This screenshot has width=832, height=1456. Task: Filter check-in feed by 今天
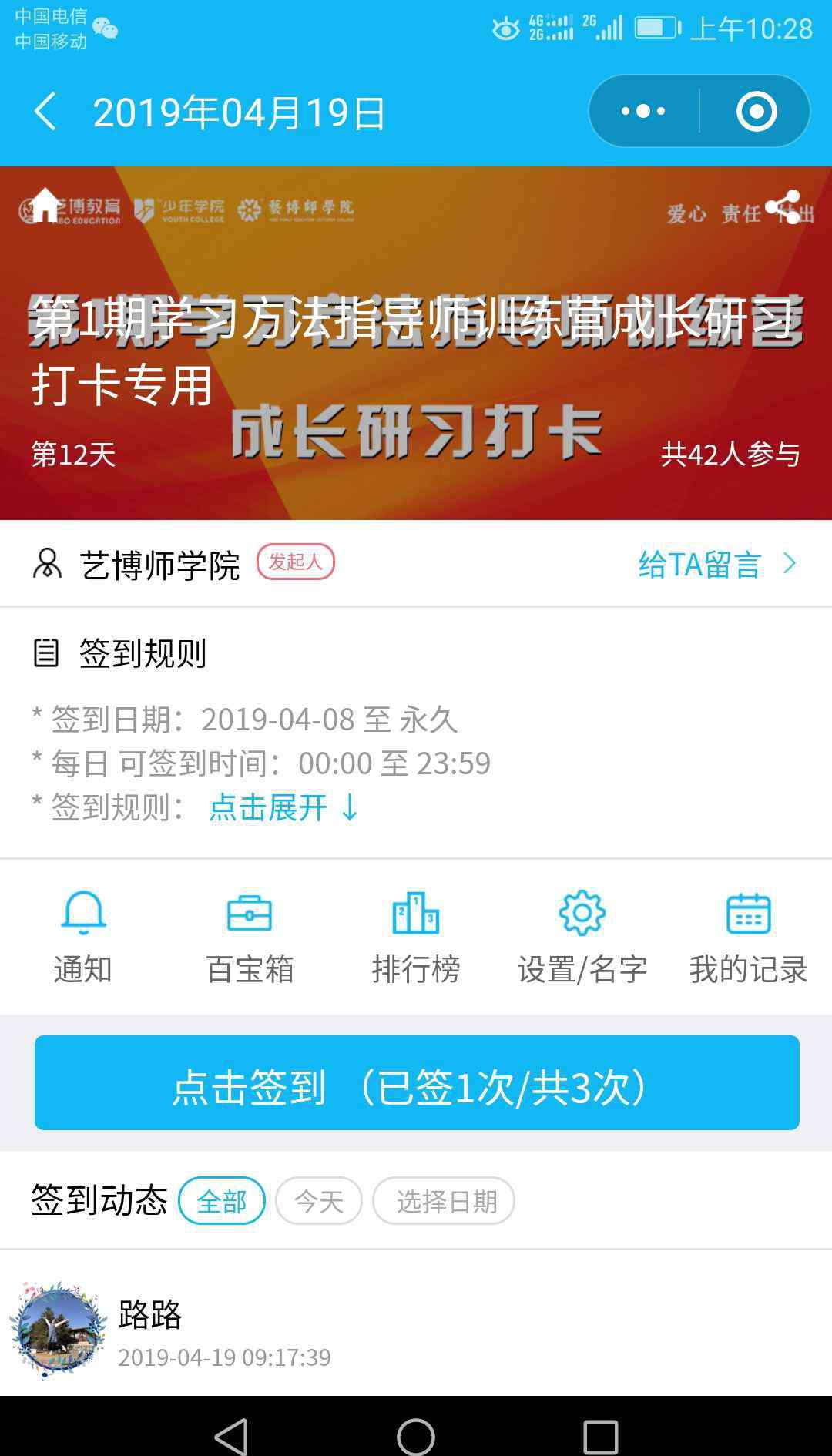(x=319, y=1201)
